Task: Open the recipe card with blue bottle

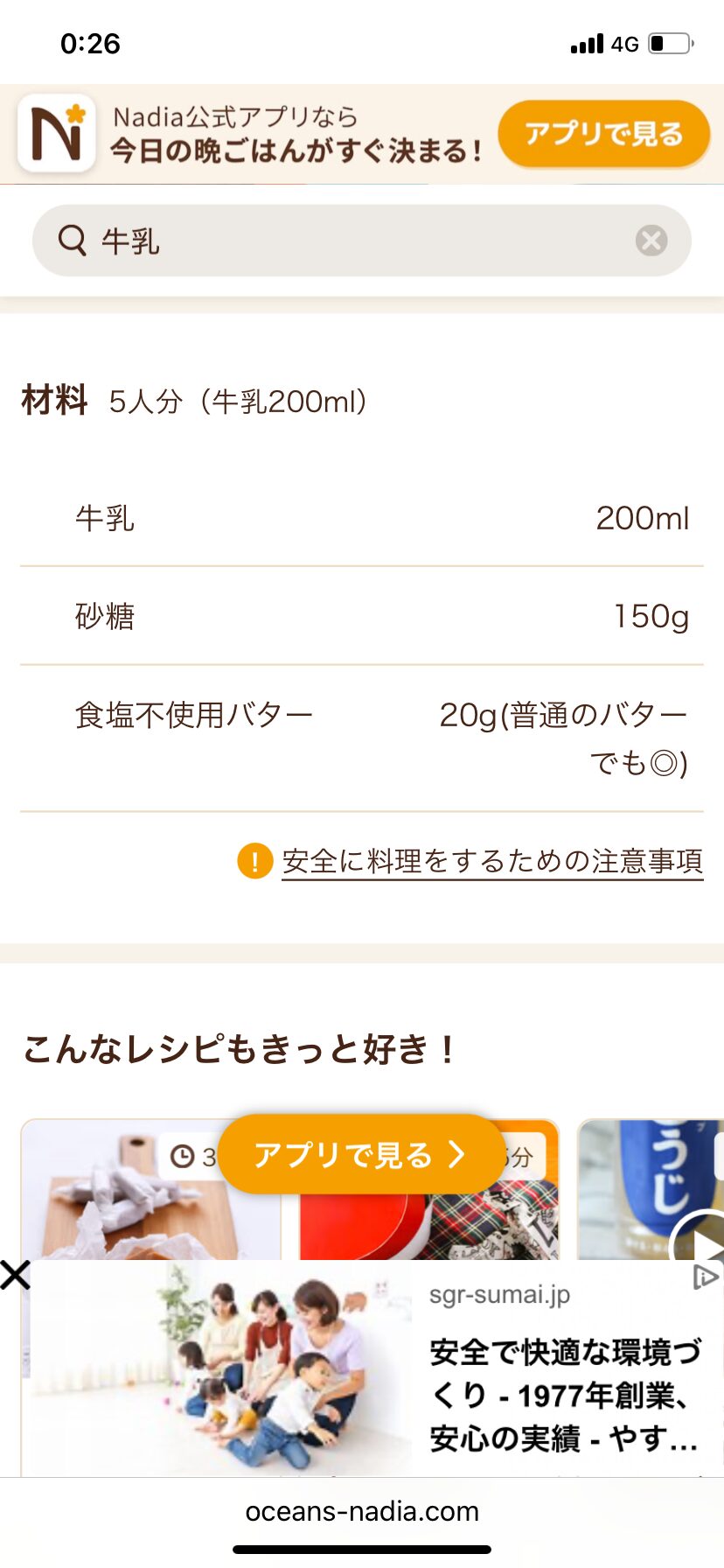Action: click(651, 1190)
